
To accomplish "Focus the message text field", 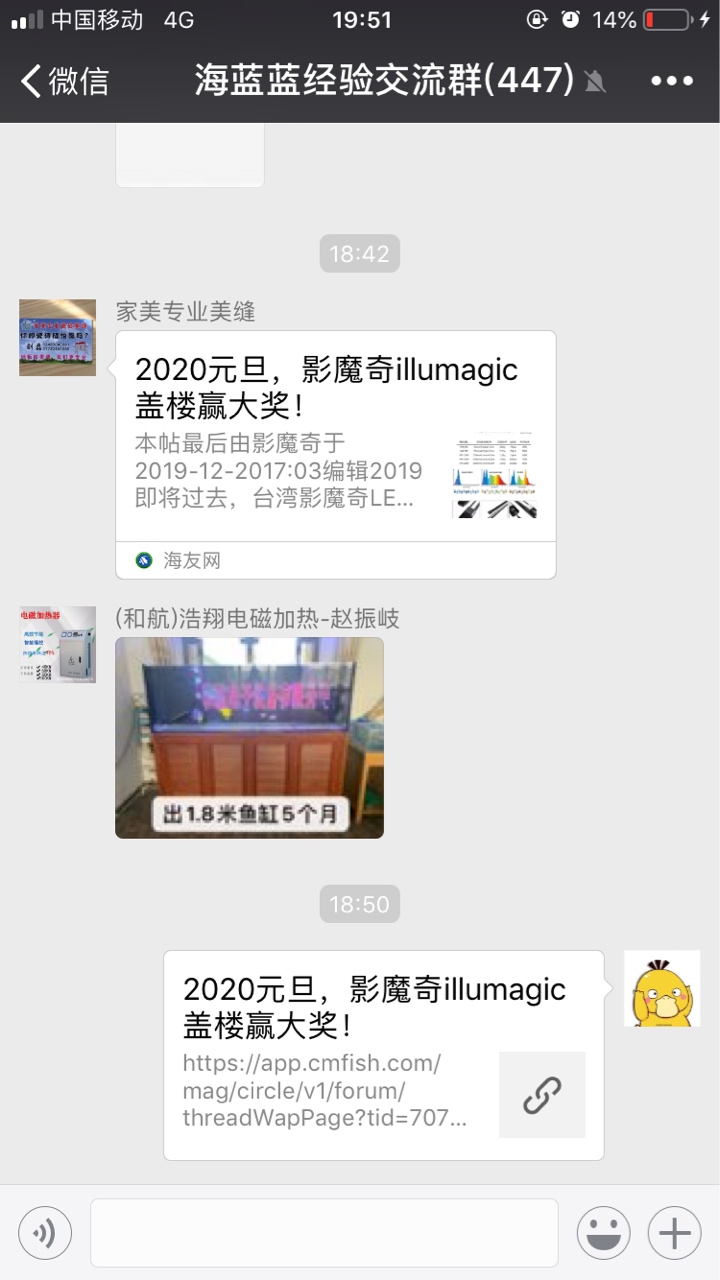I will coord(324,1233).
